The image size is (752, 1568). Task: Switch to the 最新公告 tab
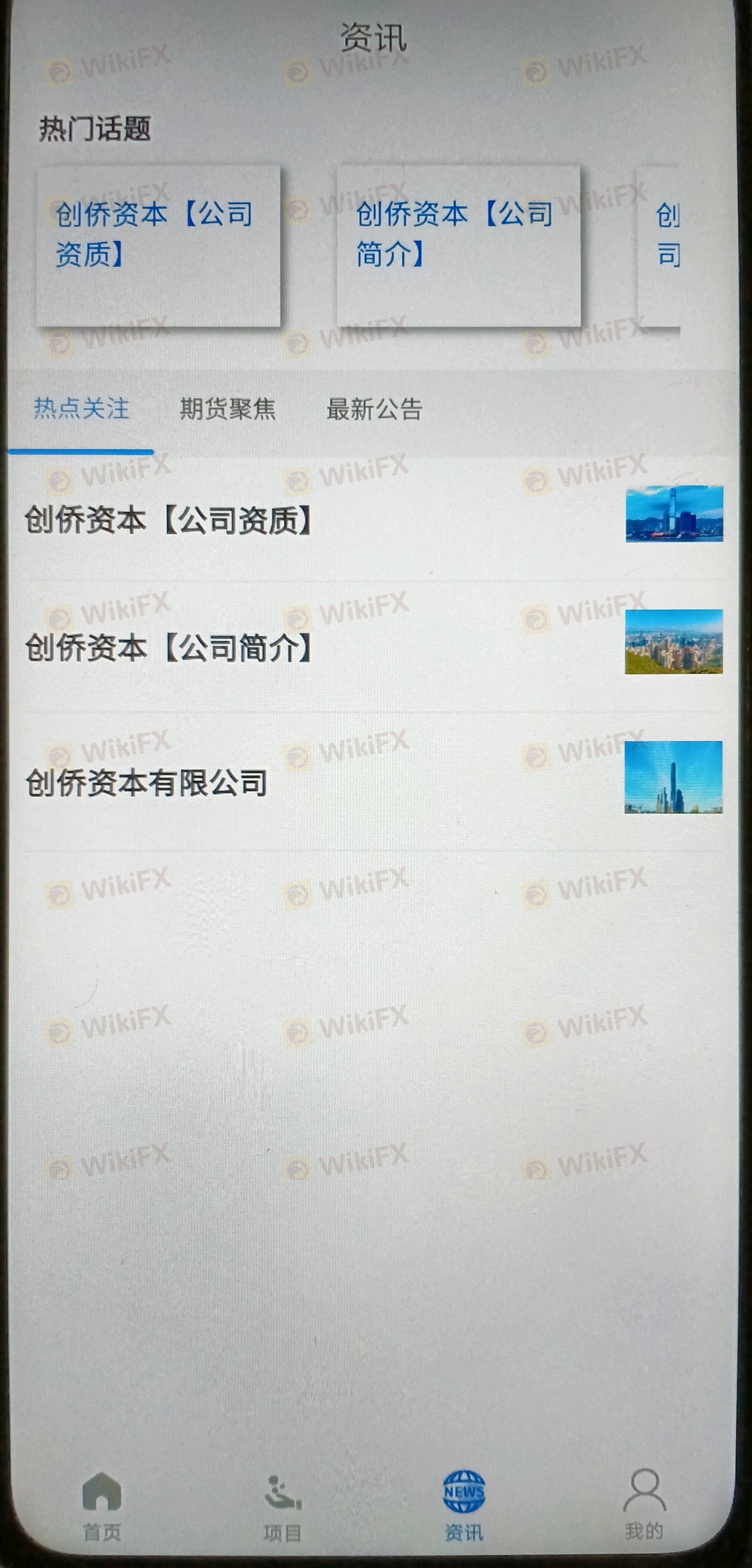pyautogui.click(x=374, y=409)
